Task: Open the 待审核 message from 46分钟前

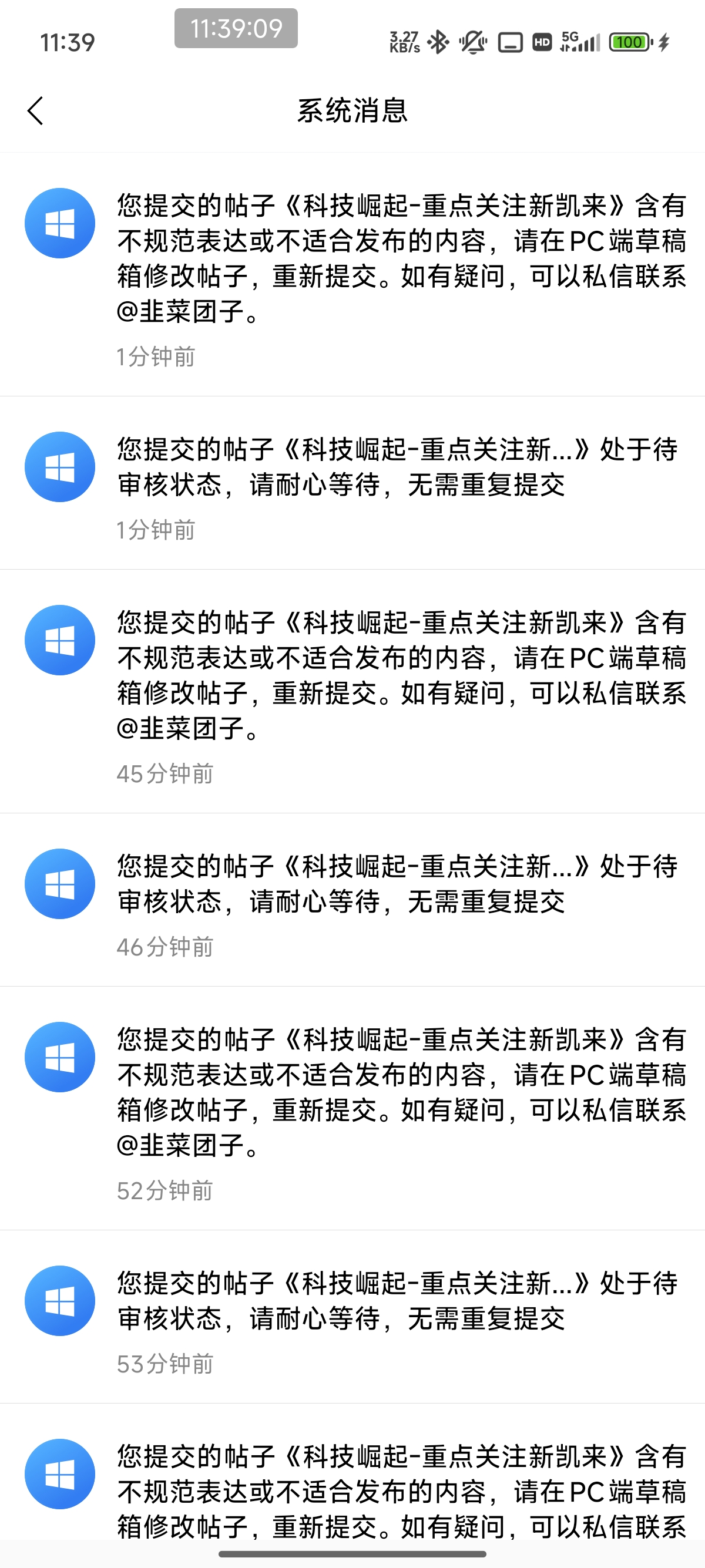Action: (352, 900)
